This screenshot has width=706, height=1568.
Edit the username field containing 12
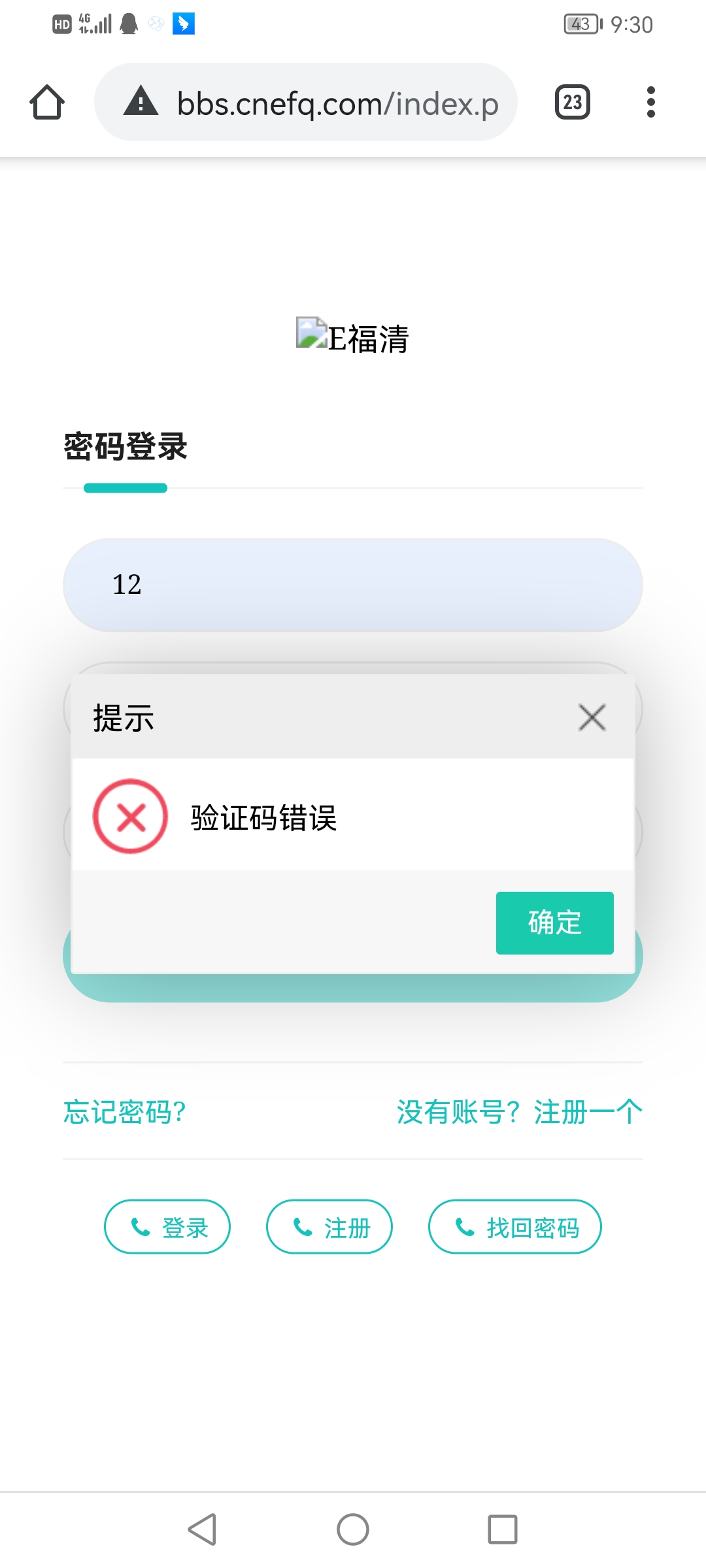pos(353,585)
